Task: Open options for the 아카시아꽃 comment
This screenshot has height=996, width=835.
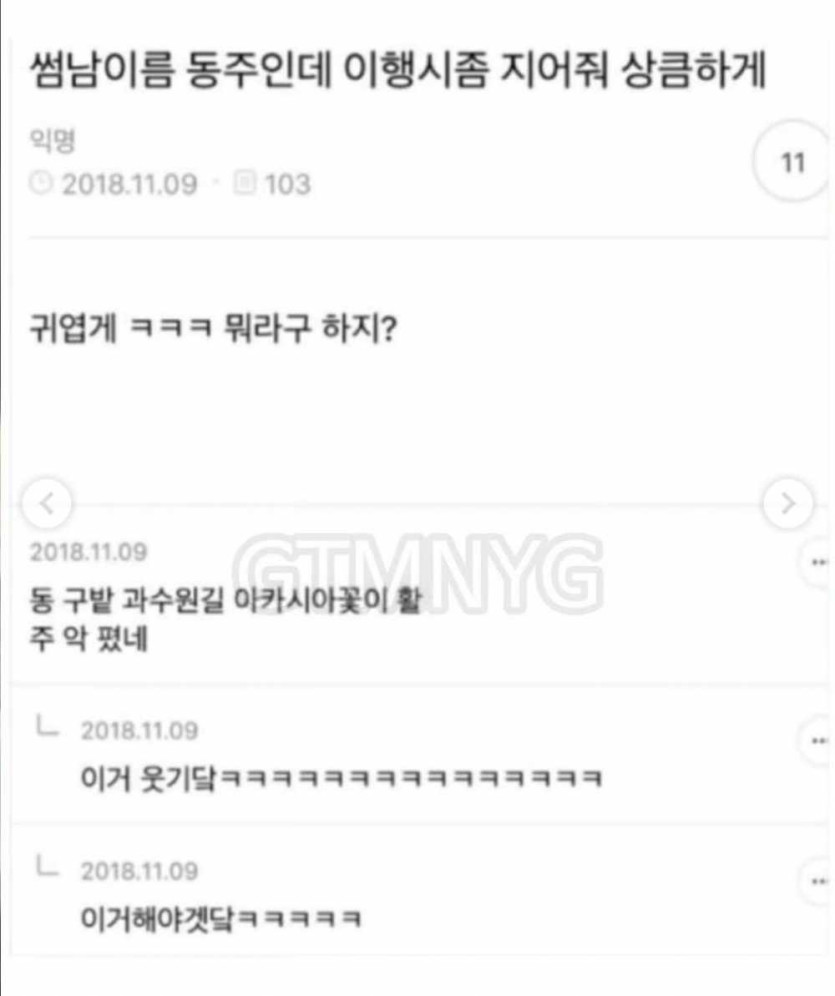Action: coord(819,562)
